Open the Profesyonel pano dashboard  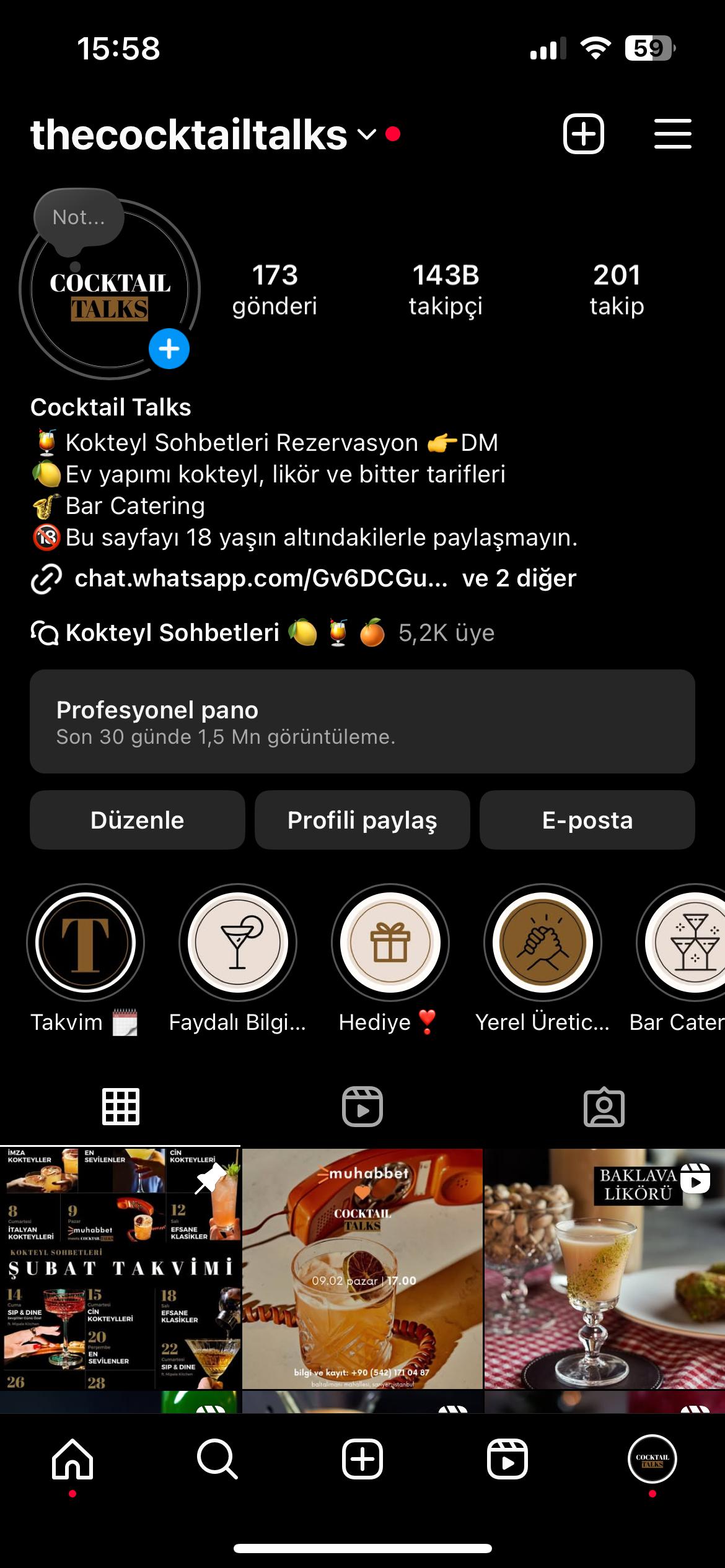click(362, 721)
